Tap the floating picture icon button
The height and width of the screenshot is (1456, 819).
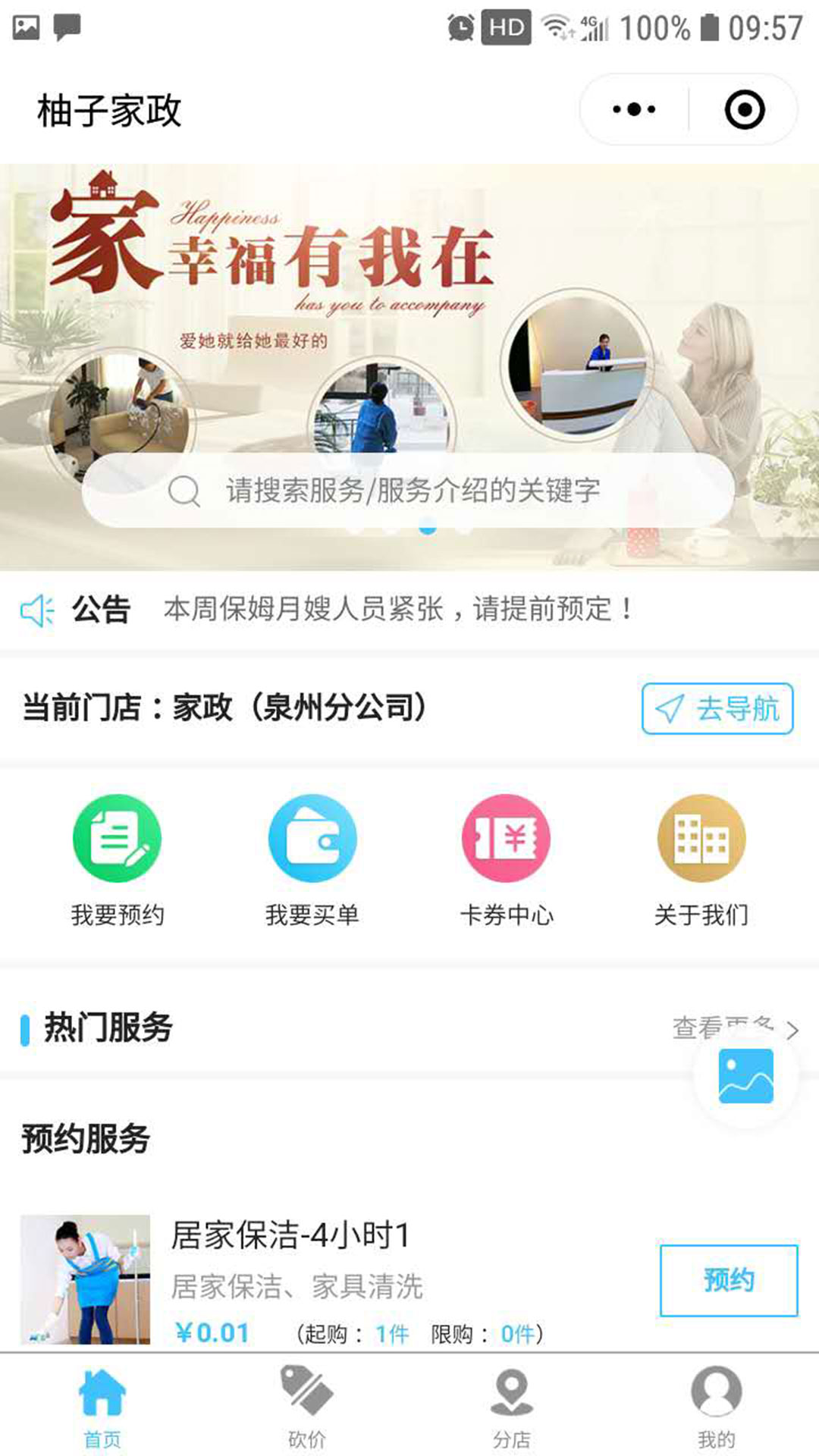click(x=746, y=1075)
